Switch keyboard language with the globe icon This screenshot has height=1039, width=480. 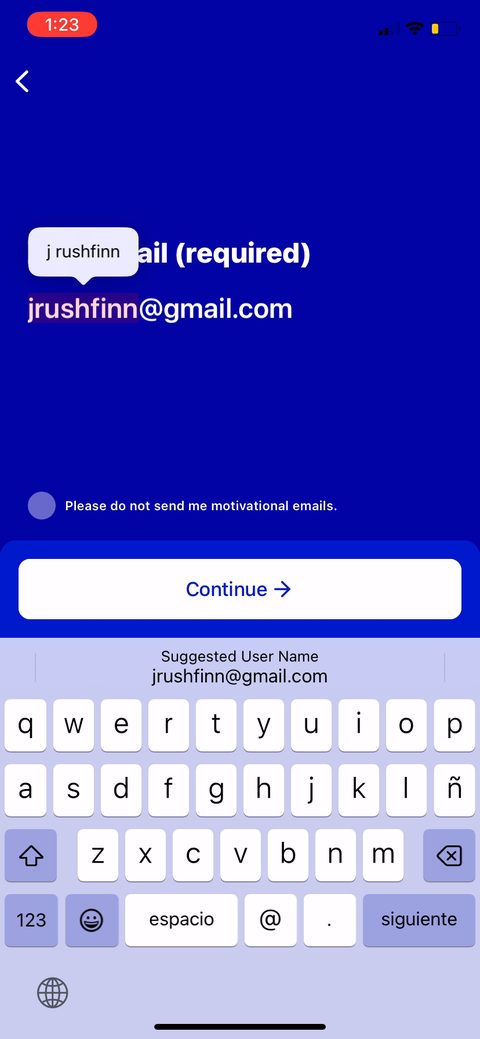tap(52, 993)
